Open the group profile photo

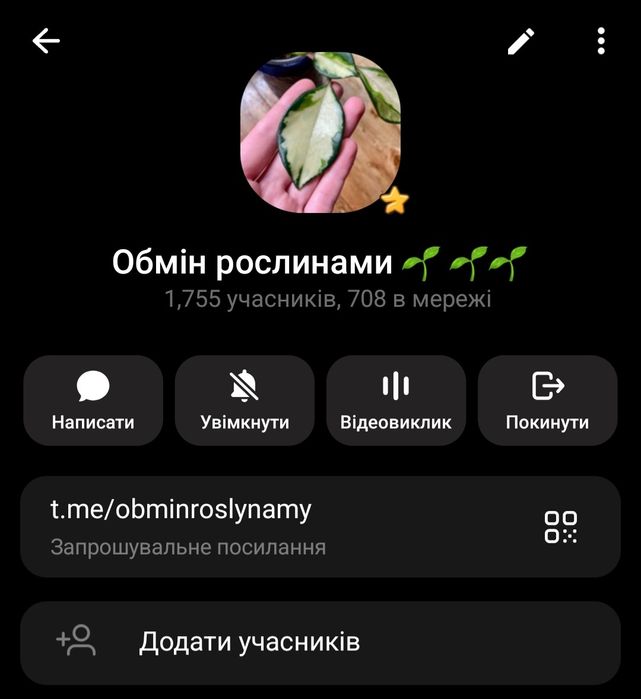(x=320, y=132)
